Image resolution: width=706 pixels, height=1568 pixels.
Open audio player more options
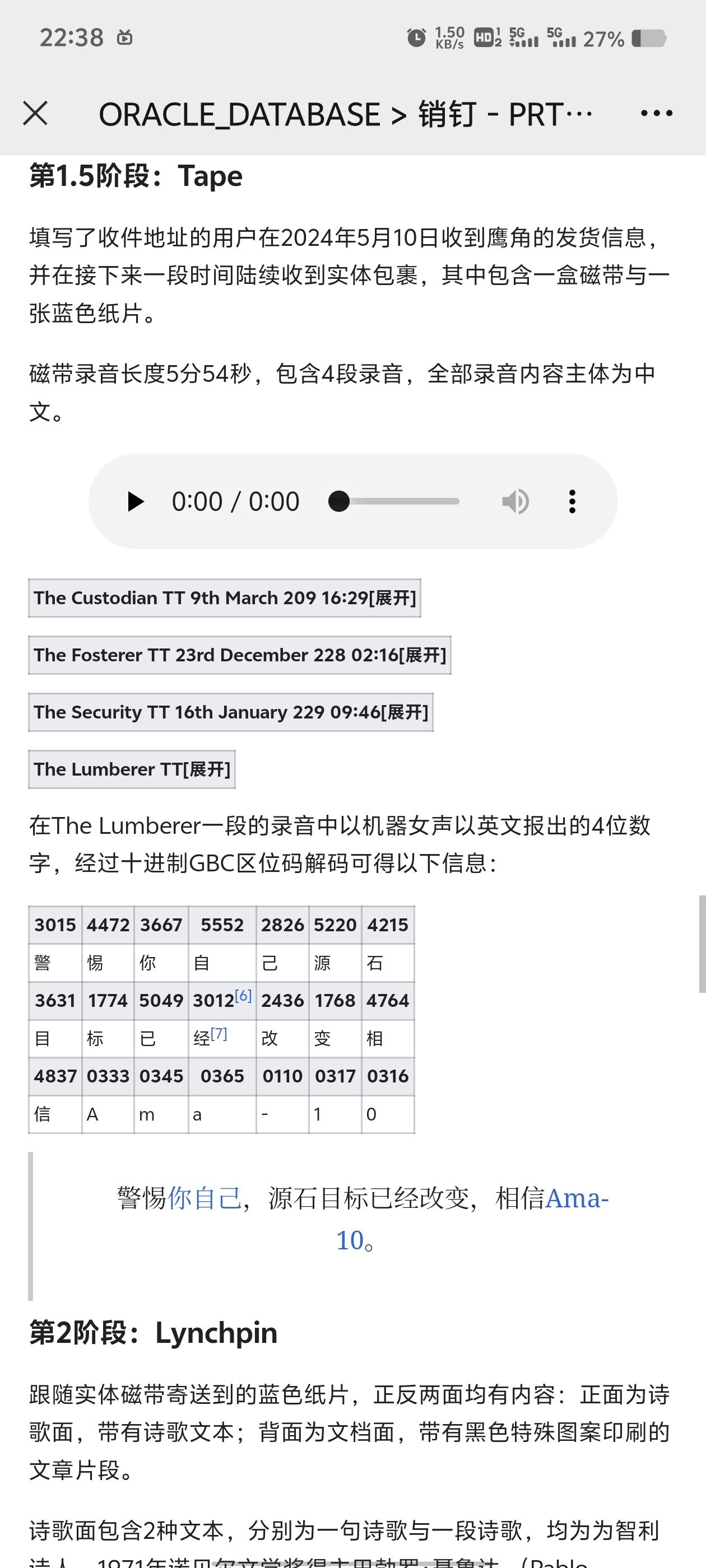[572, 502]
